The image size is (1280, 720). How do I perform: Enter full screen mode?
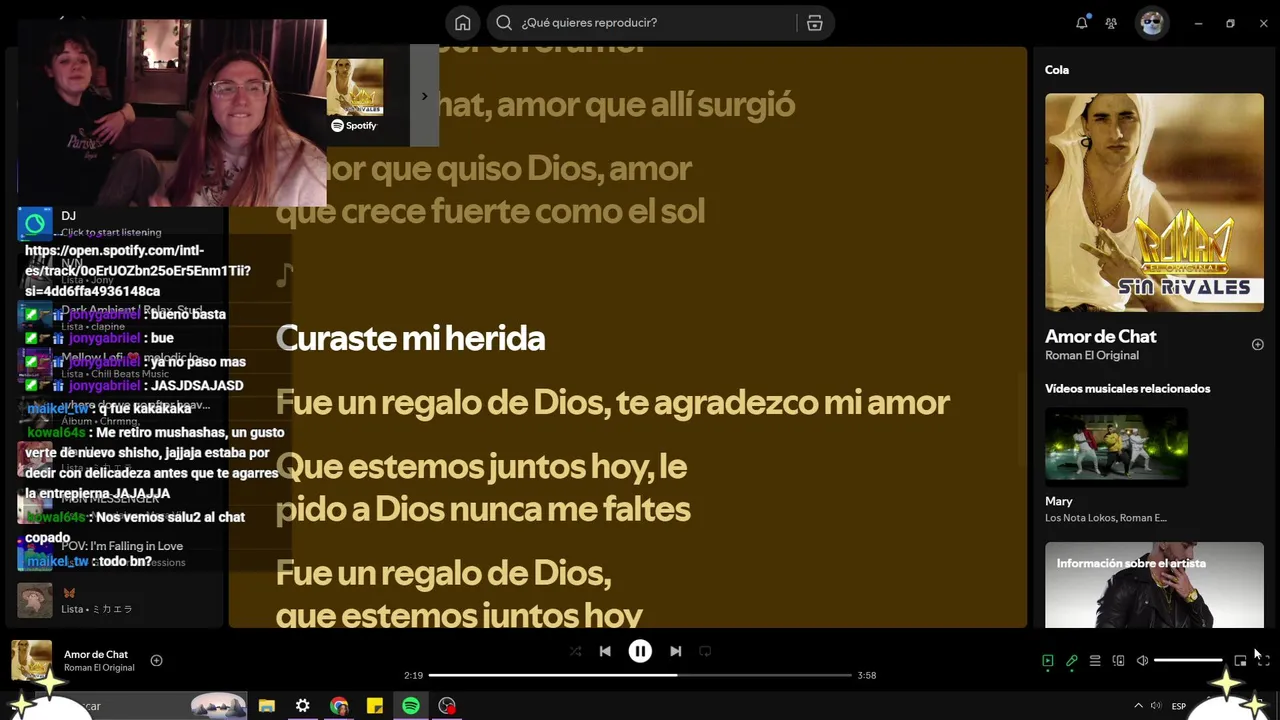click(x=1263, y=661)
